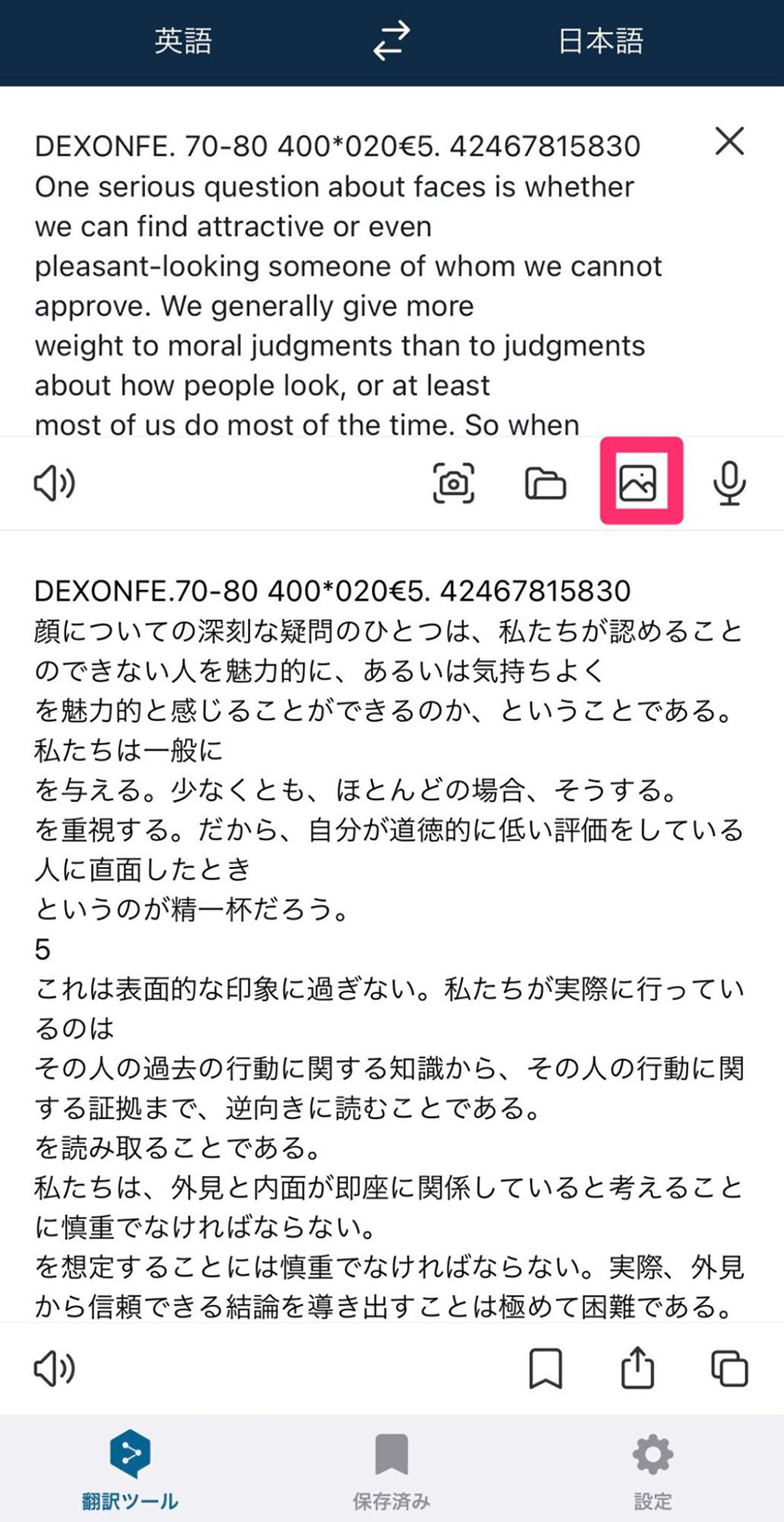Select the source language 英語
The width and height of the screenshot is (784, 1522).
click(183, 41)
